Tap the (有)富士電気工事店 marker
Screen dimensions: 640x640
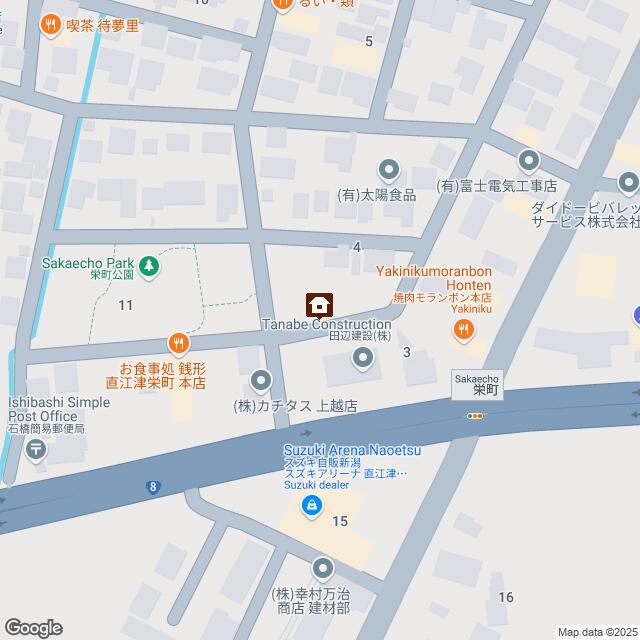[x=528, y=160]
